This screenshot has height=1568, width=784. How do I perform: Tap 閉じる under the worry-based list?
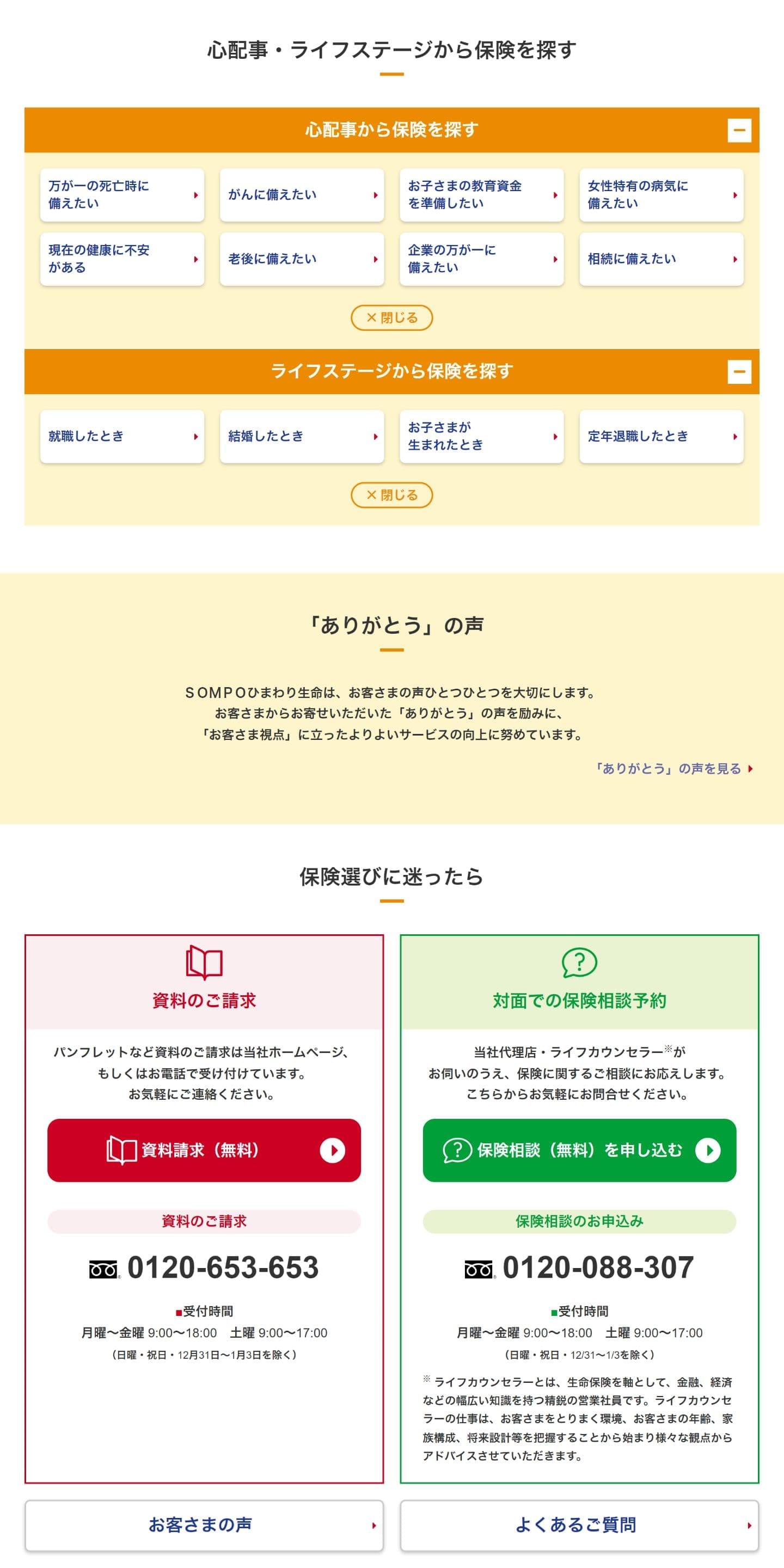click(x=391, y=318)
